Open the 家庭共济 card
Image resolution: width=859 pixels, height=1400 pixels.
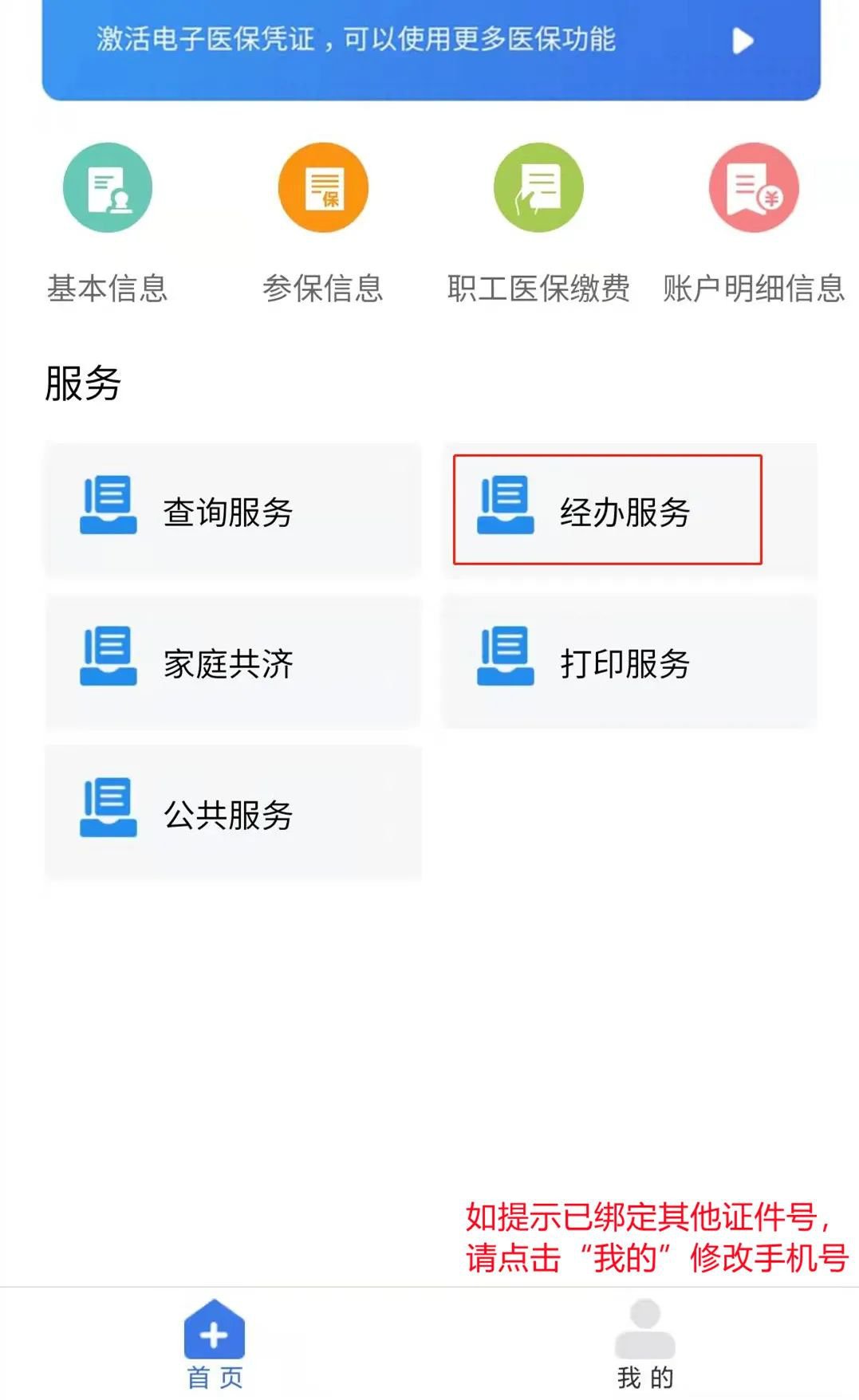tap(233, 662)
